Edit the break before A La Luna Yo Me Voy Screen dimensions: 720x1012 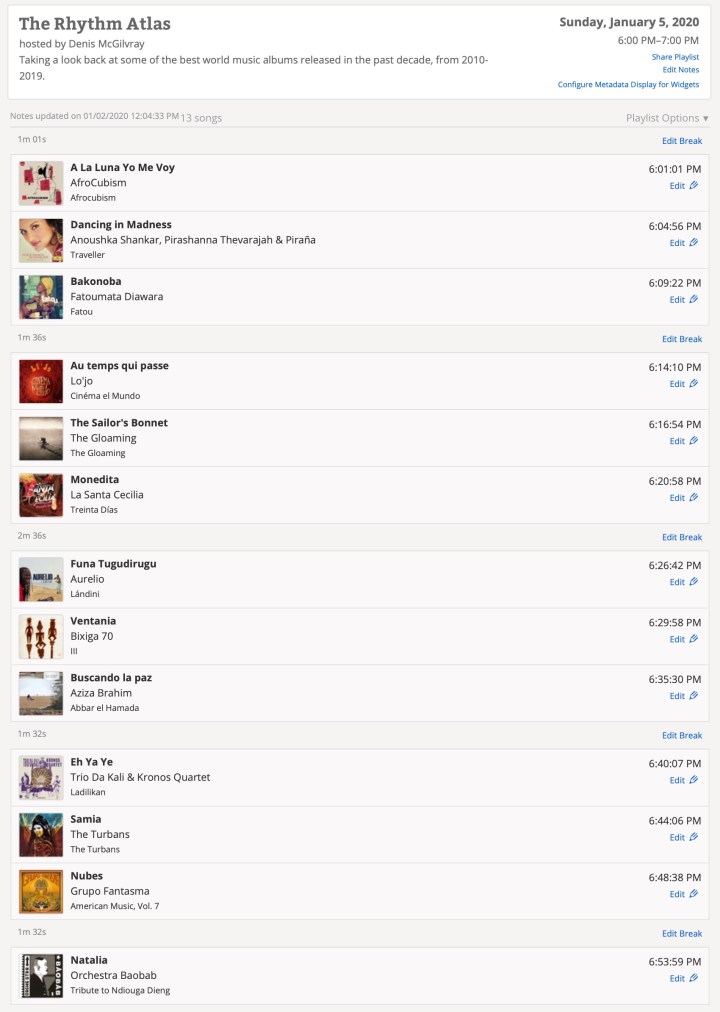coord(681,141)
